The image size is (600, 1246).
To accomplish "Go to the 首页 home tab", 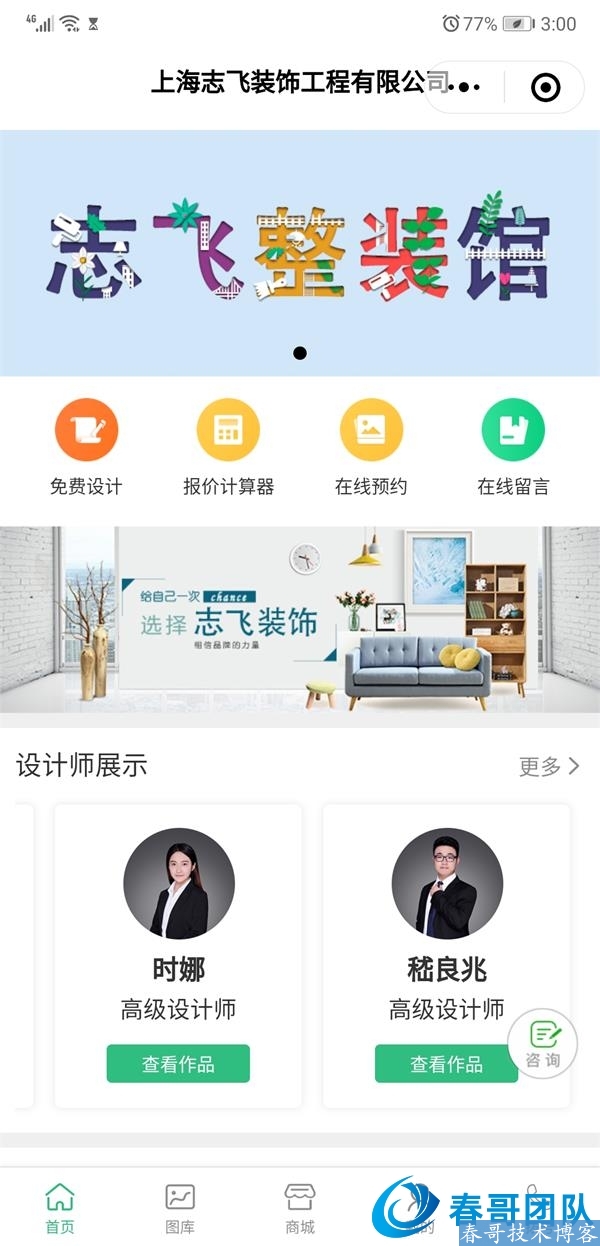I will (60, 1208).
